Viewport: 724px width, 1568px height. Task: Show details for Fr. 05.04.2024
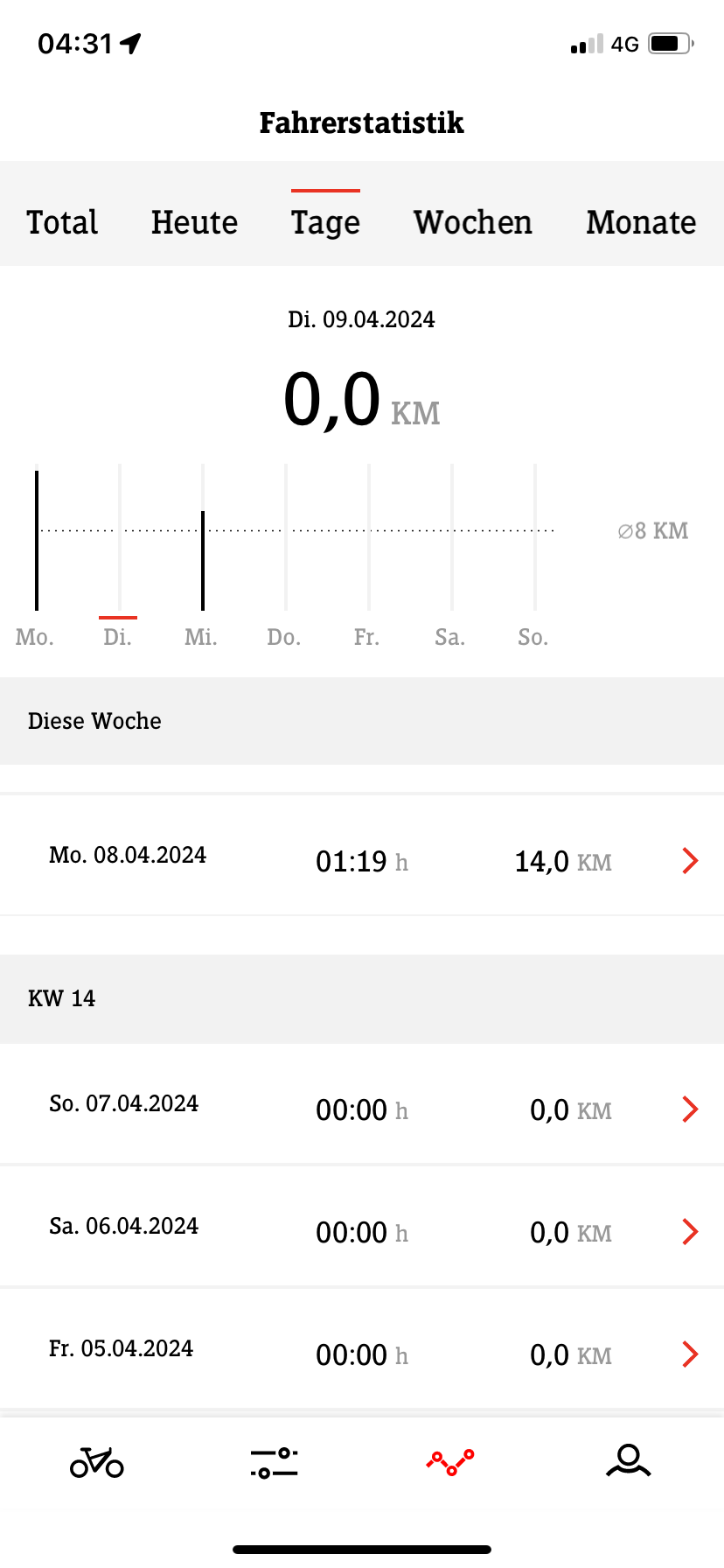[362, 1354]
